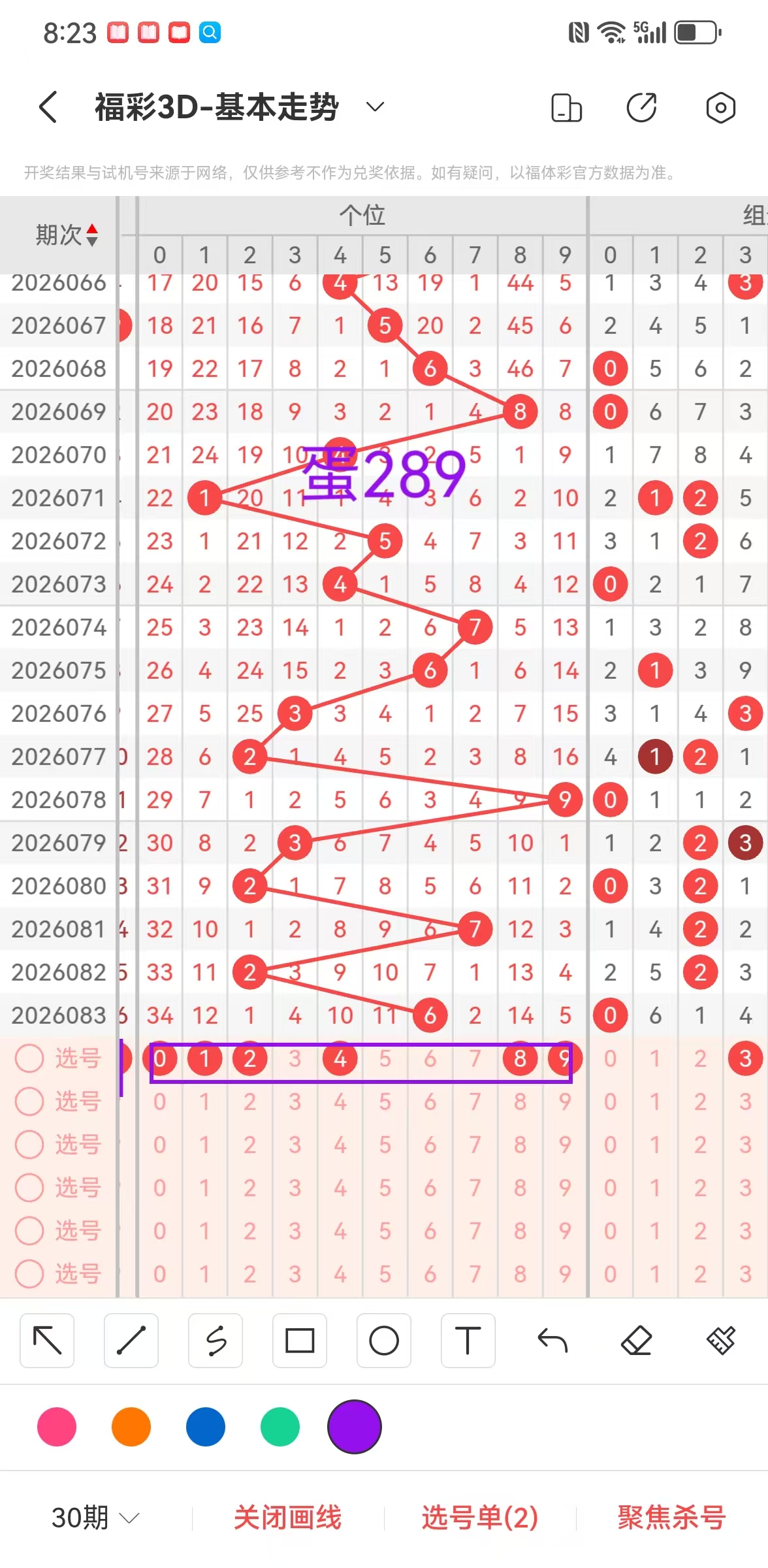768x1568 pixels.
Task: Open the 30期 period count dropdown
Action: click(95, 1518)
